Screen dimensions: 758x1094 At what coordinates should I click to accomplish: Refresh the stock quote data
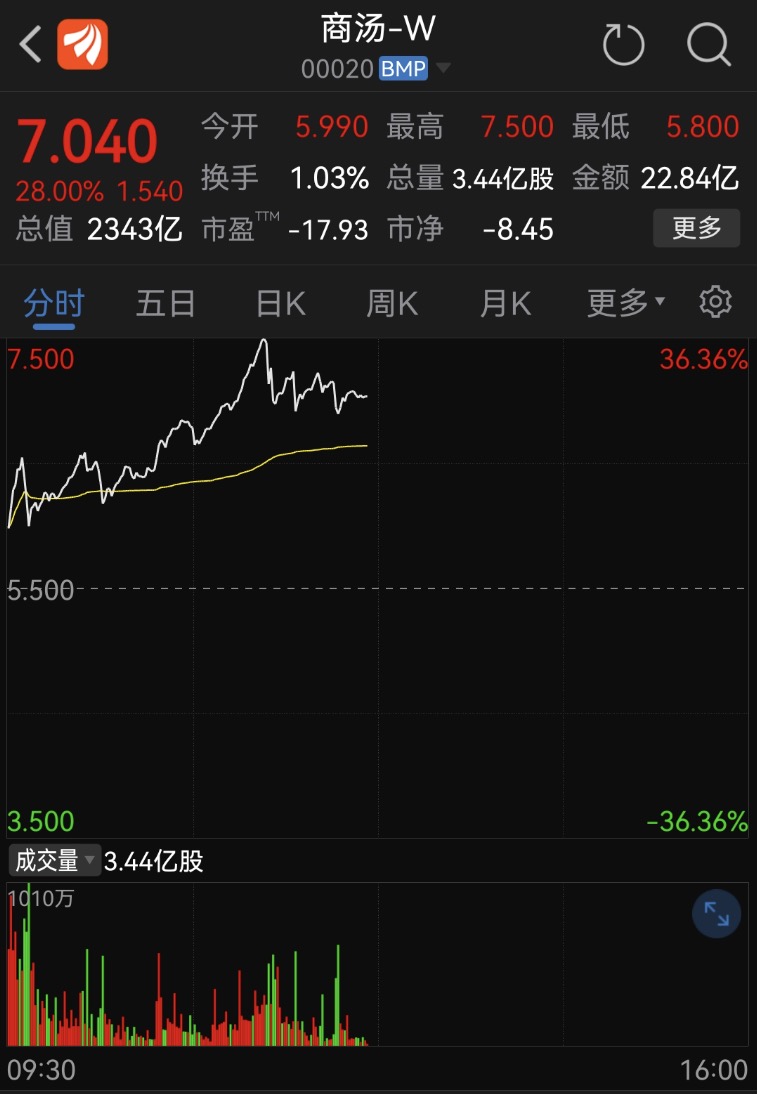coord(623,44)
